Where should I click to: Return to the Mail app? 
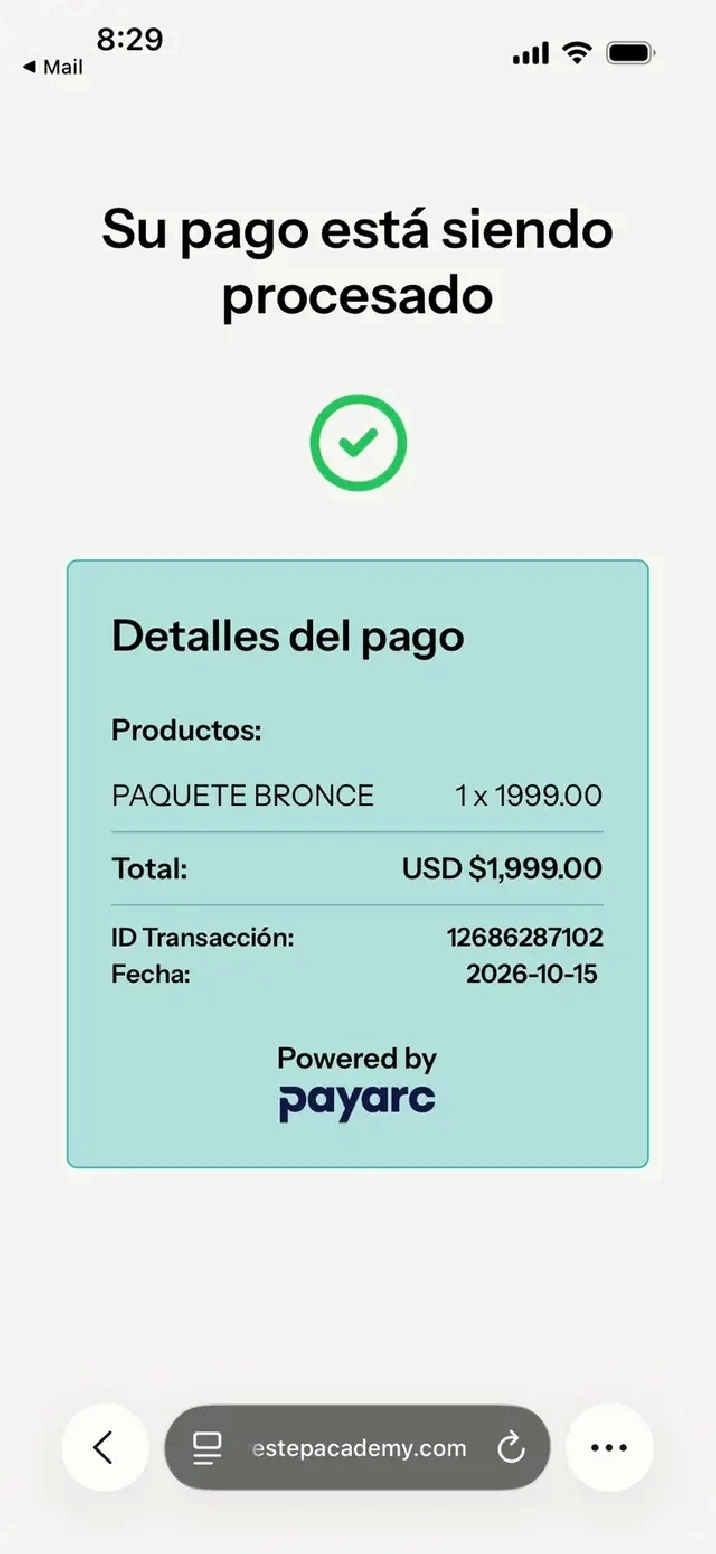[x=53, y=67]
